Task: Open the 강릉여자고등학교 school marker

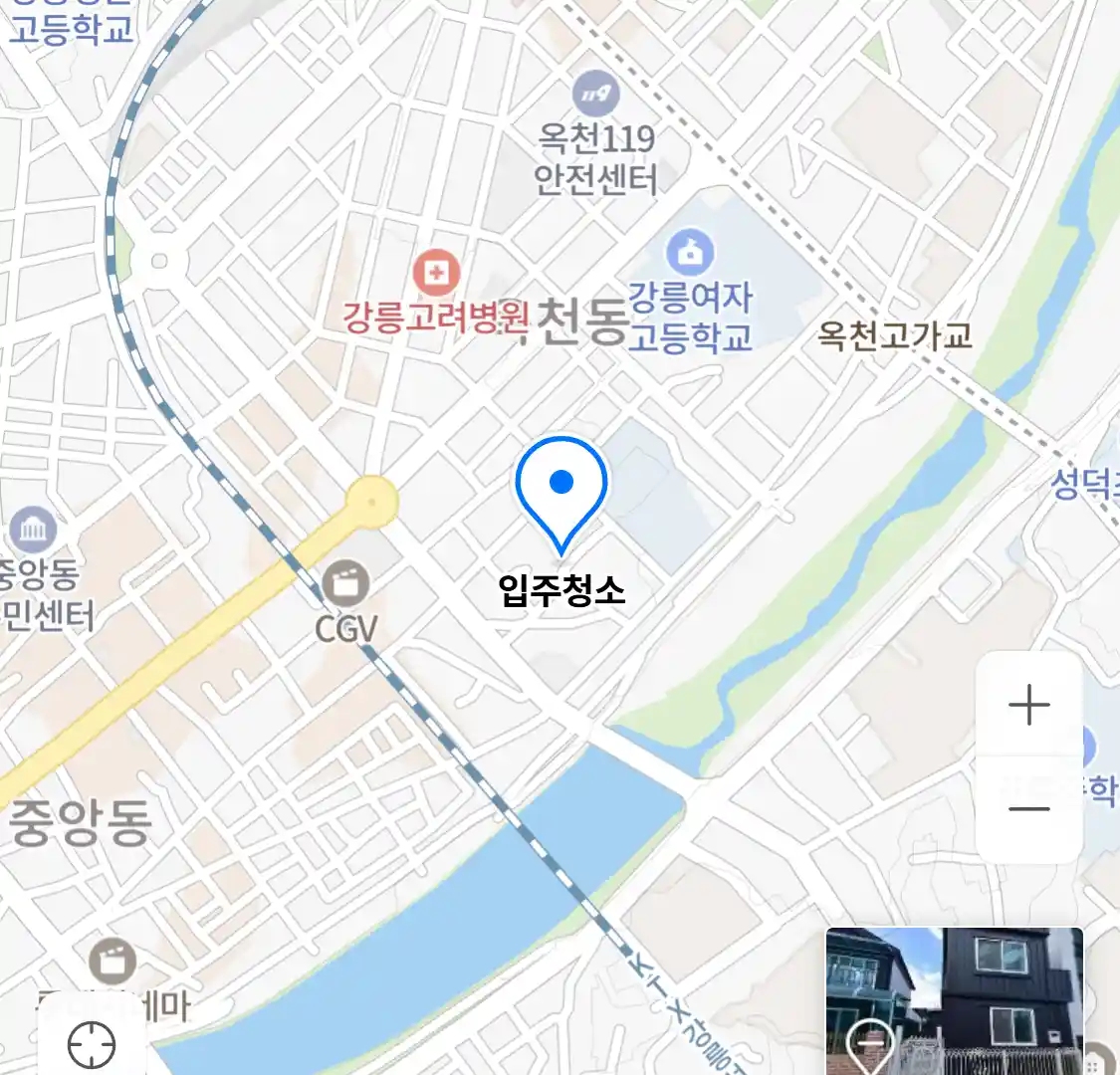Action: pos(689,252)
